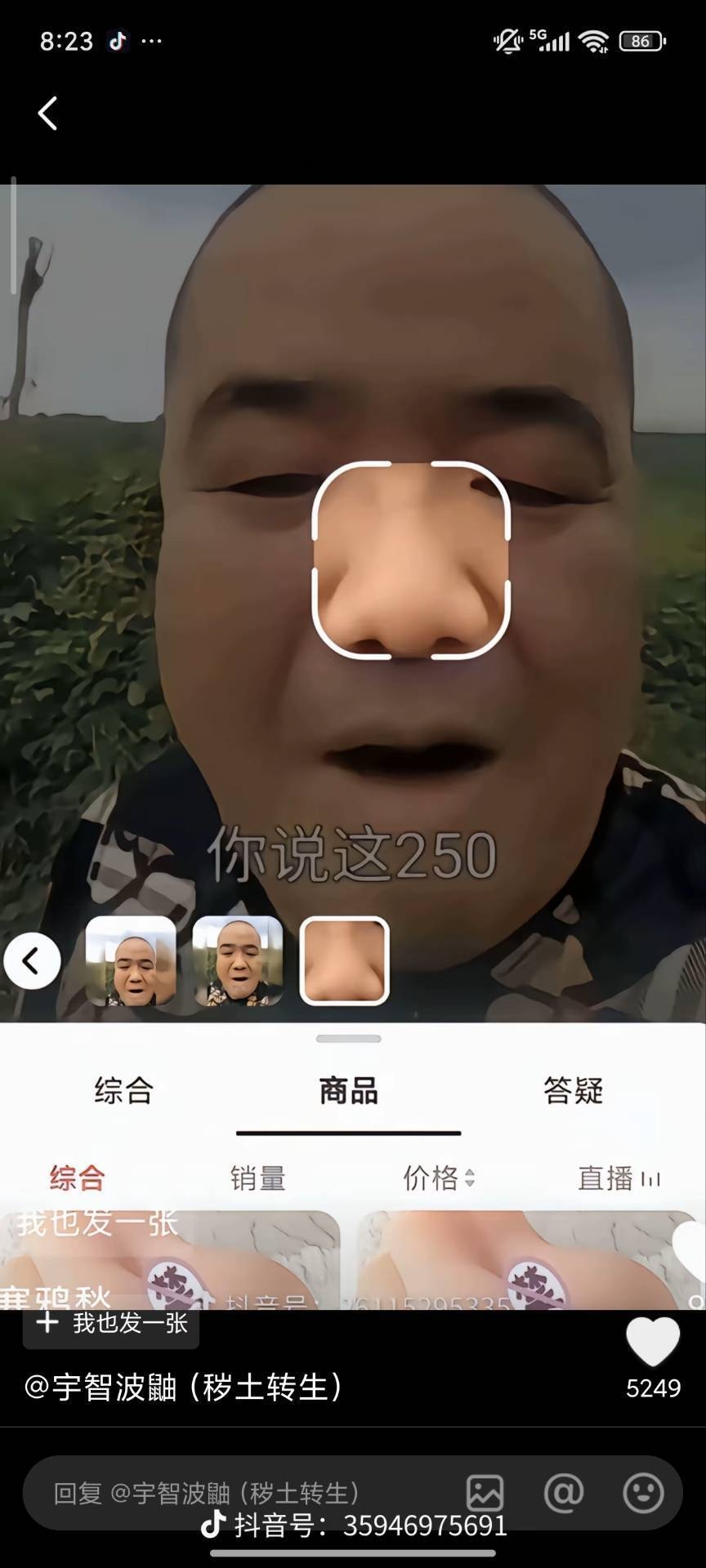
Task: Mention someone with the @ icon
Action: [564, 1493]
